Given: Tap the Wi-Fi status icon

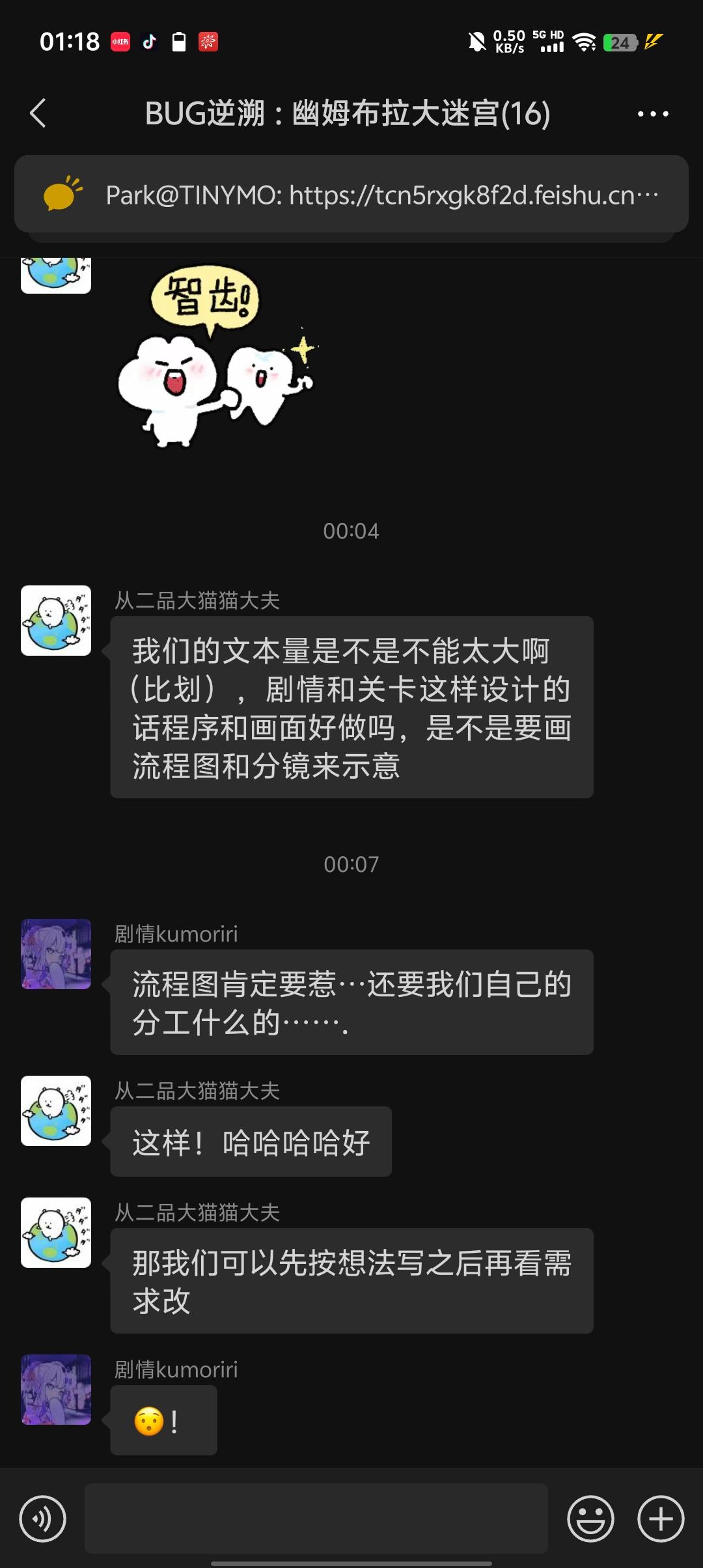Looking at the screenshot, I should click(x=583, y=42).
